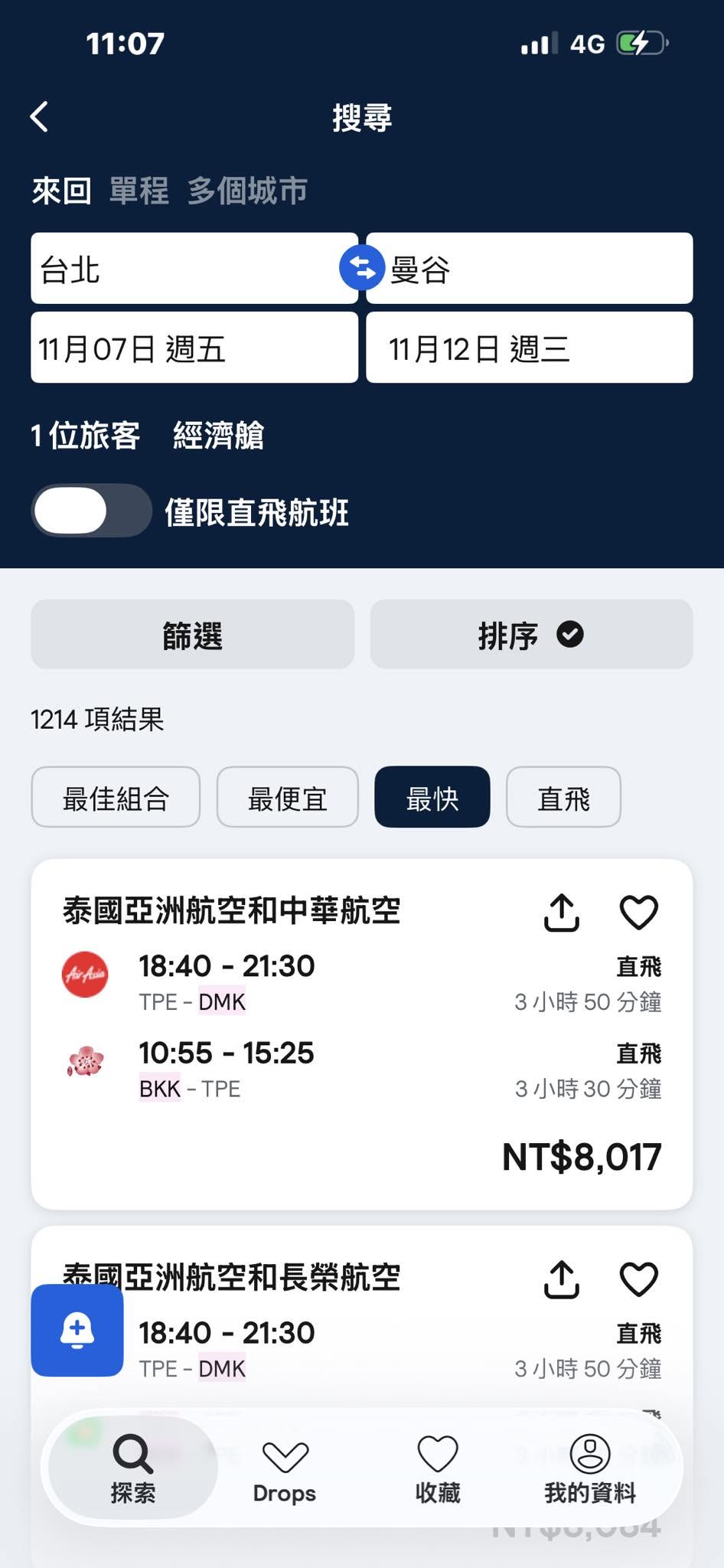Image resolution: width=724 pixels, height=1568 pixels.
Task: Favorite the 泰國亞洲航空和中華航空 flight
Action: click(x=638, y=912)
